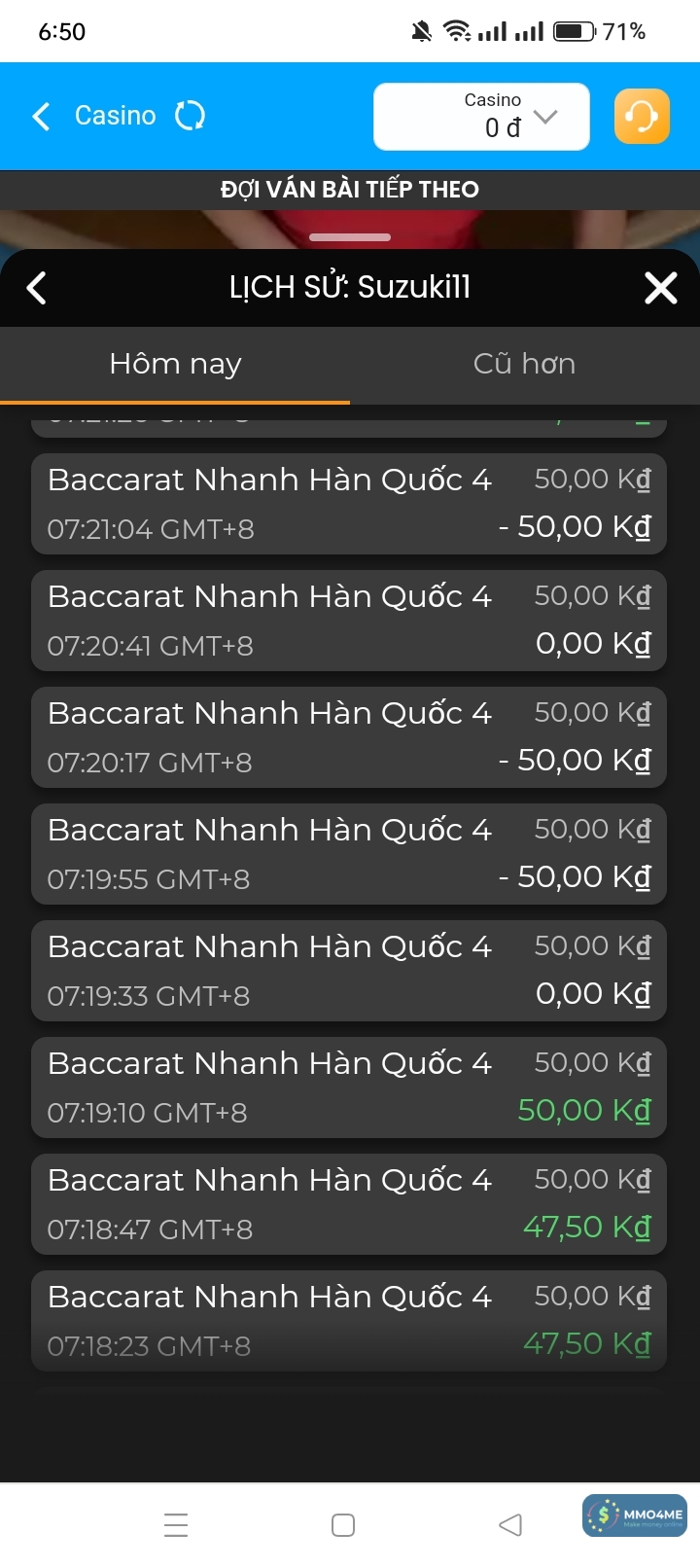View the bet placed at 07:19:55
The width and height of the screenshot is (700, 1568).
pos(349,854)
